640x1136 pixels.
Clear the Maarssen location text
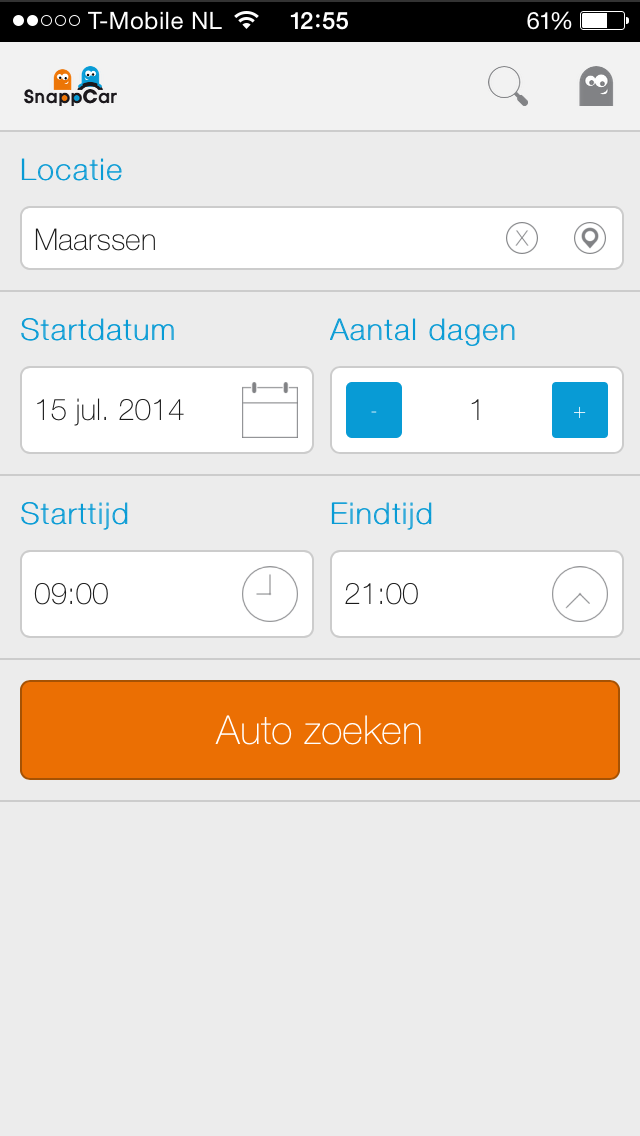pyautogui.click(x=522, y=238)
